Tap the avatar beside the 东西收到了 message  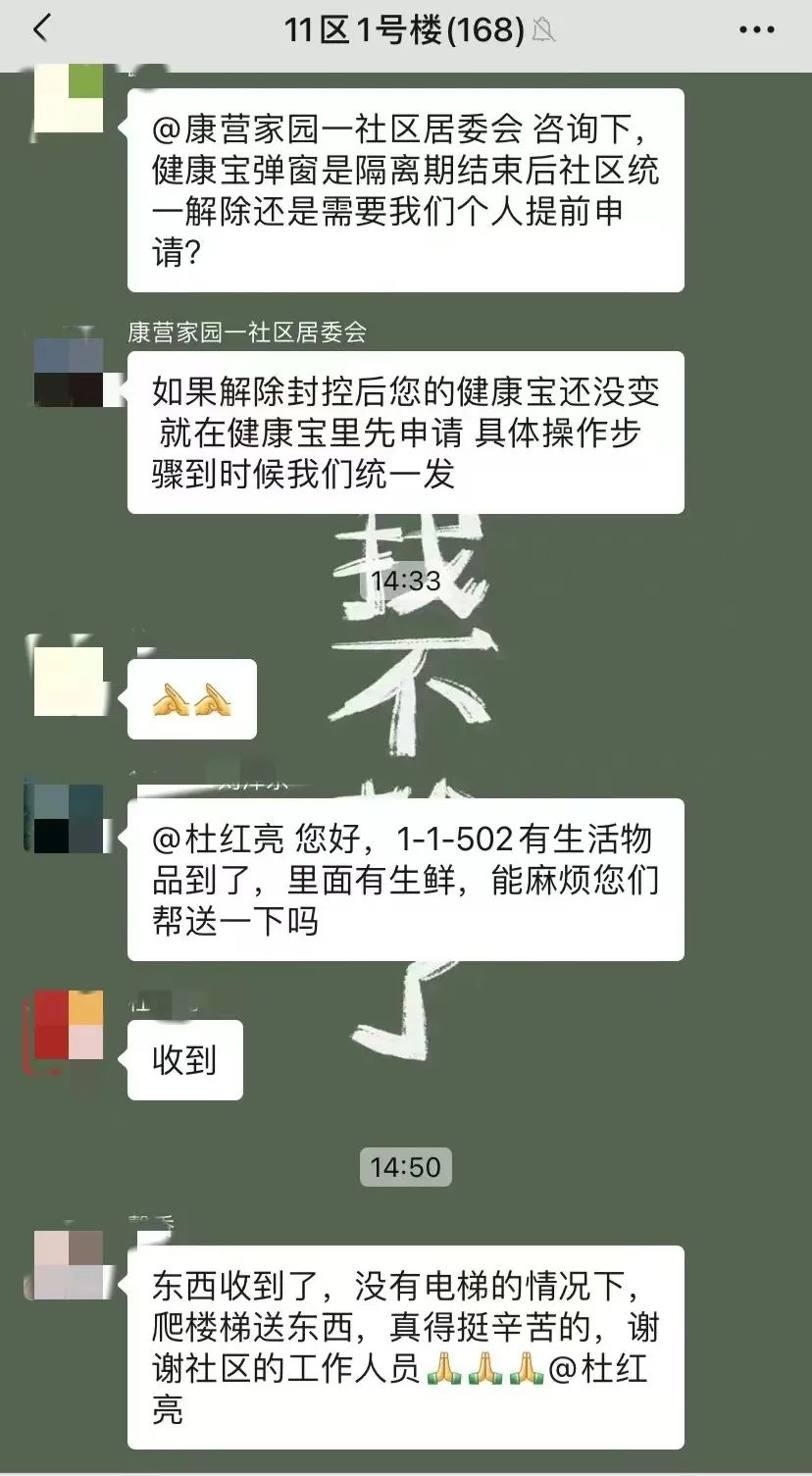pos(69,1266)
